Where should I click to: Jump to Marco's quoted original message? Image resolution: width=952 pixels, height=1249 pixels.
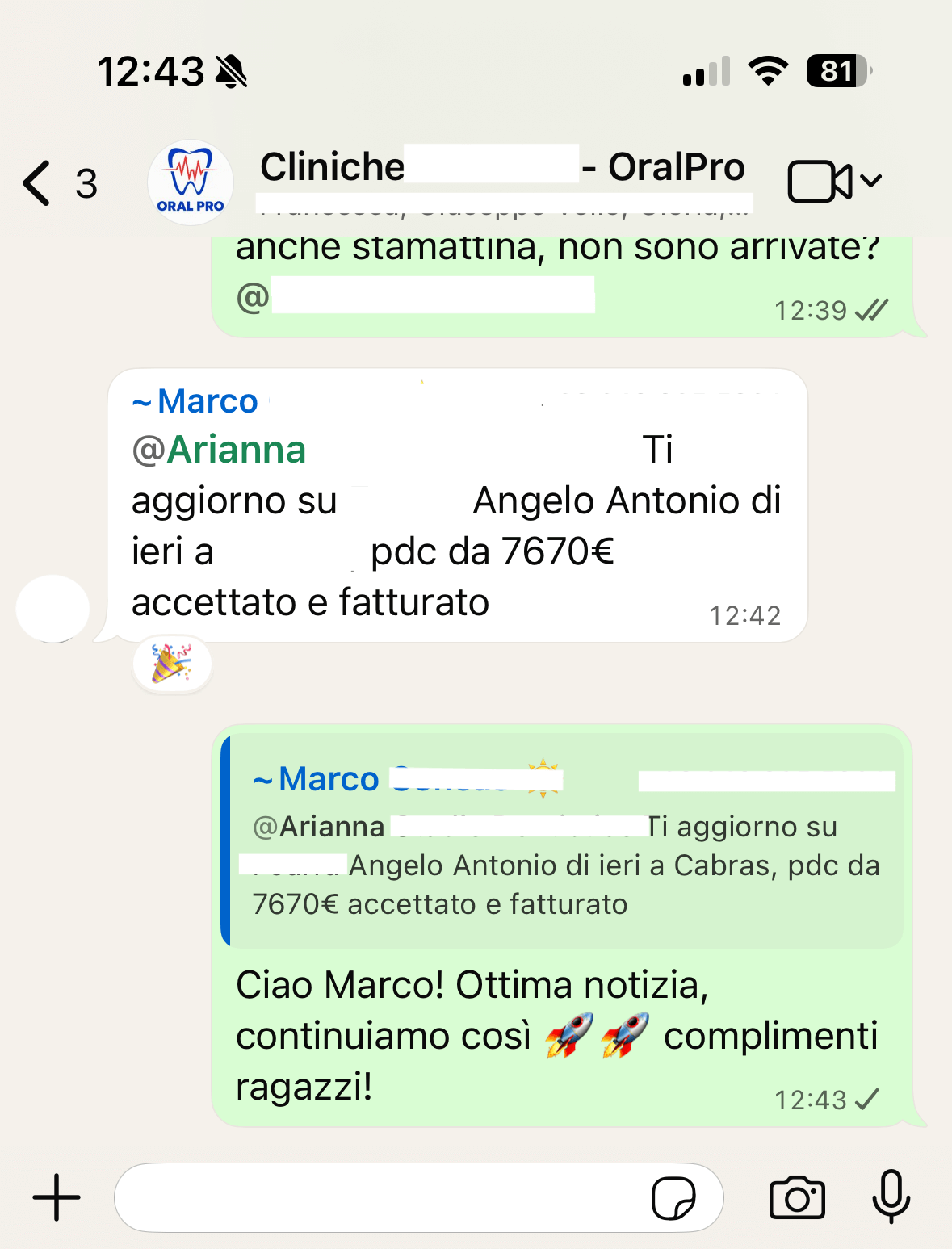565,841
